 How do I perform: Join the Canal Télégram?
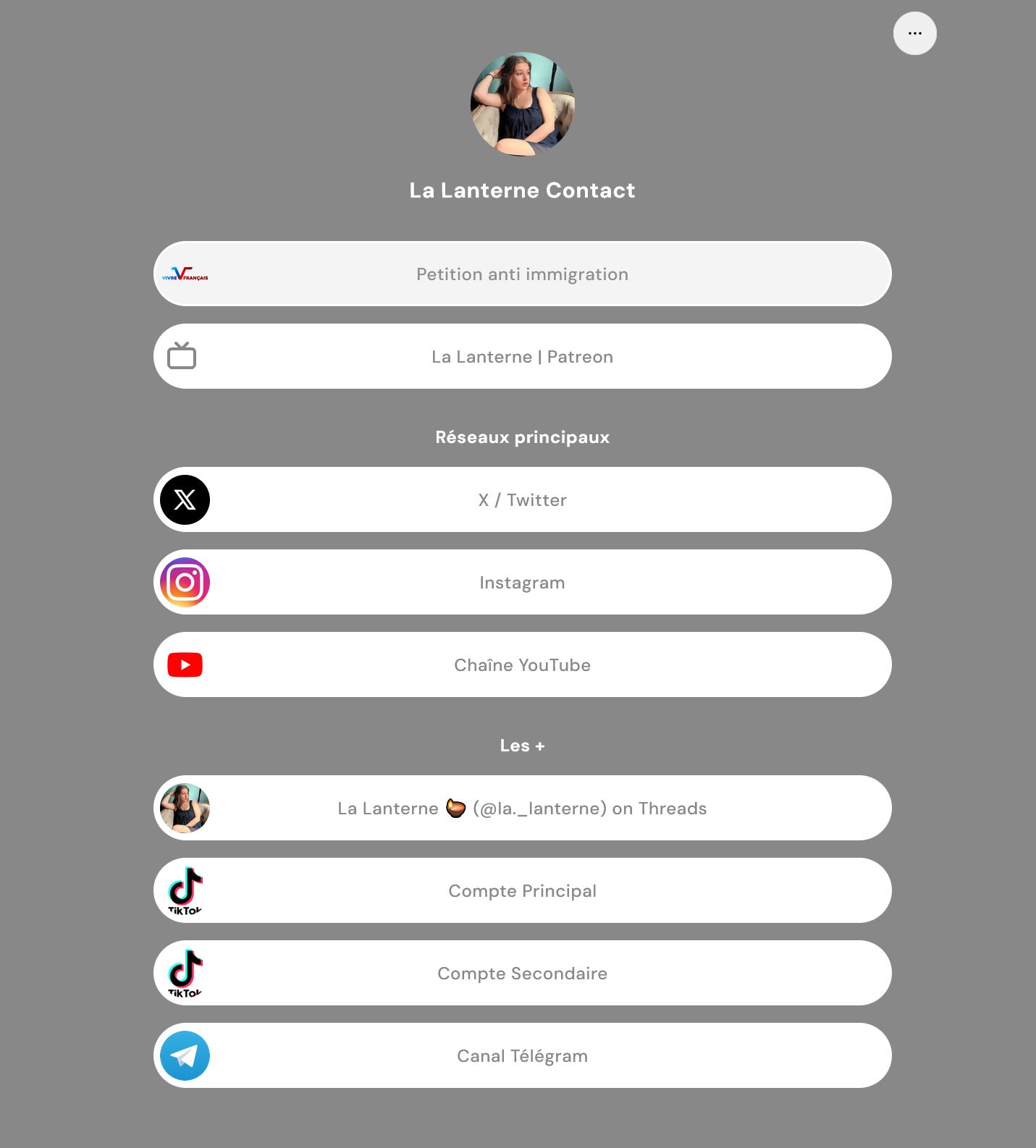pos(522,1056)
